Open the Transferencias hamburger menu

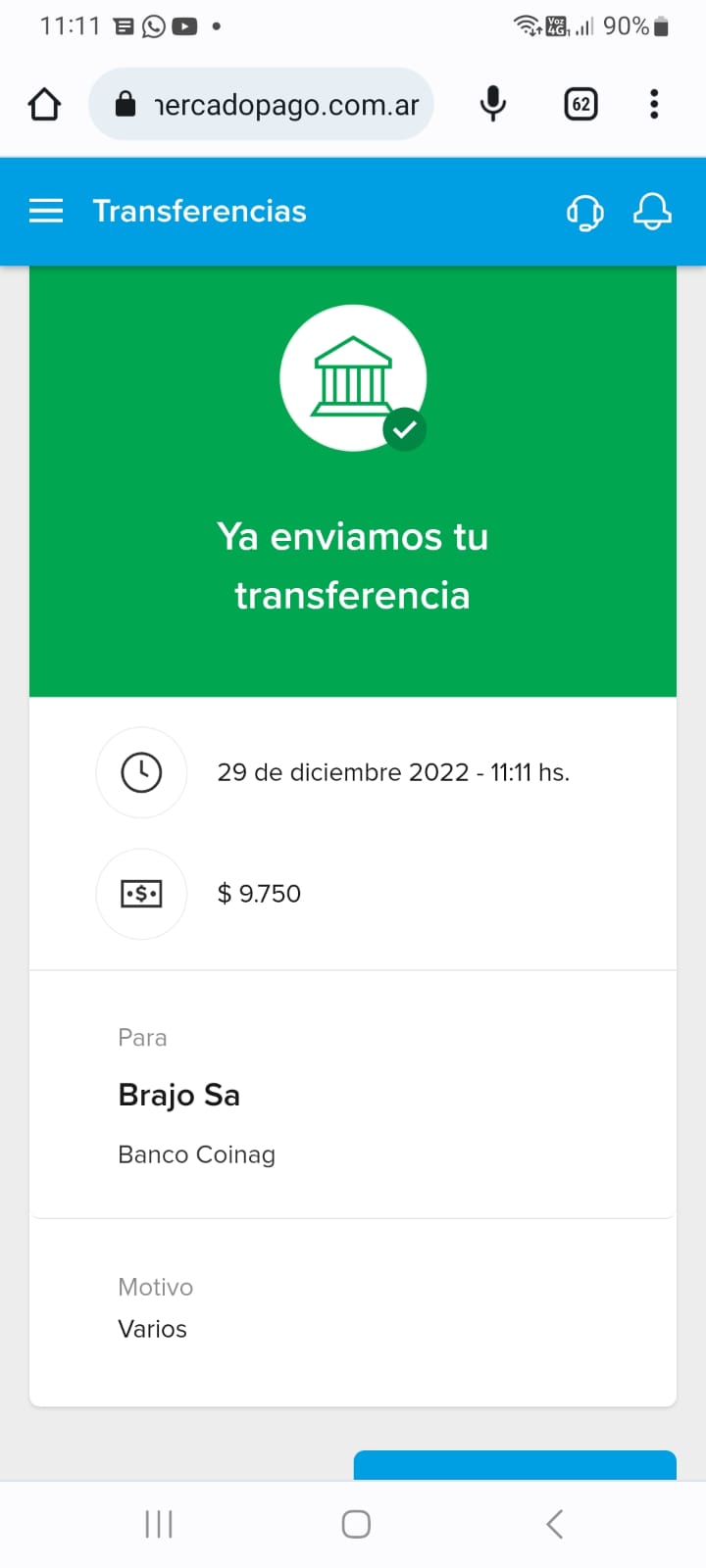tap(46, 211)
